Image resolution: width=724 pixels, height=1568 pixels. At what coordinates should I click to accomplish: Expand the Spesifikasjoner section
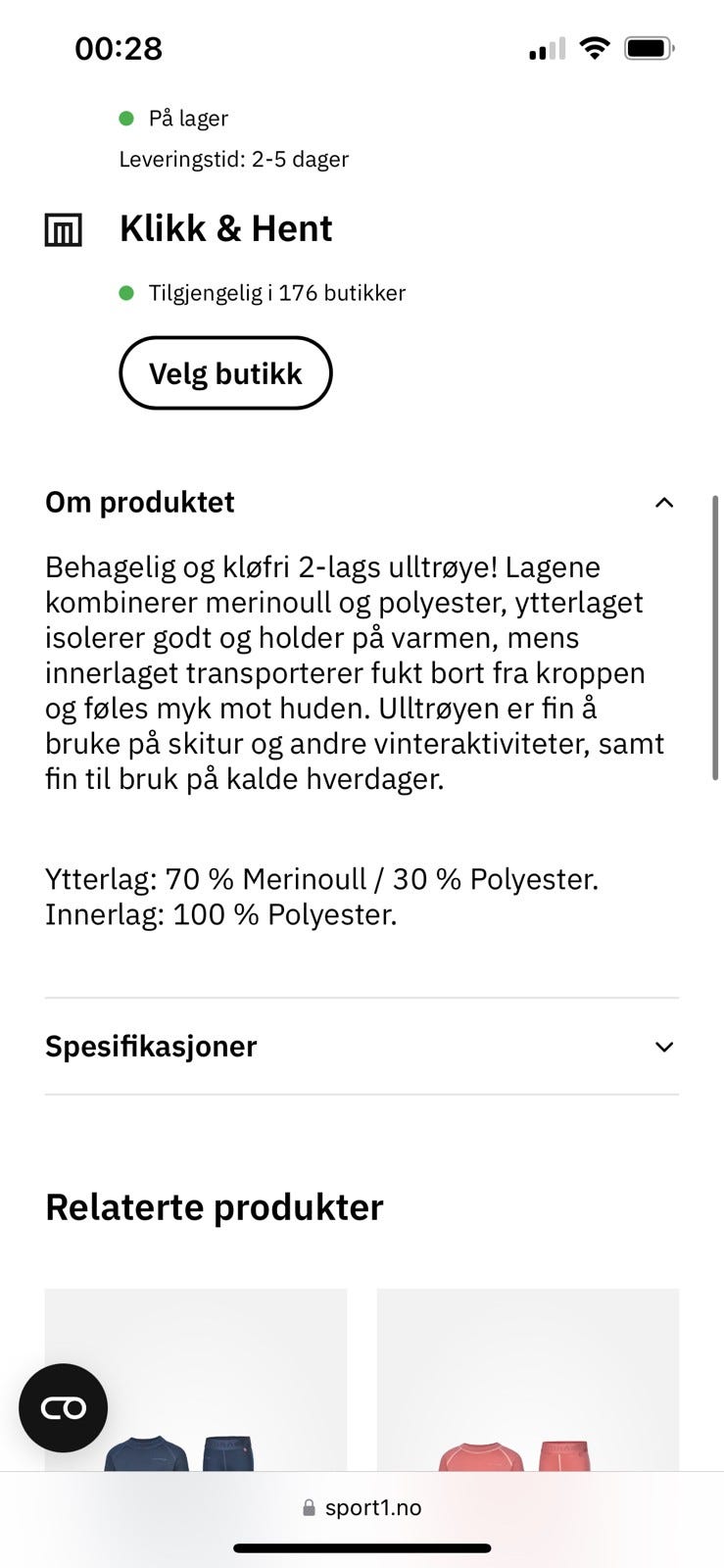click(150, 1046)
